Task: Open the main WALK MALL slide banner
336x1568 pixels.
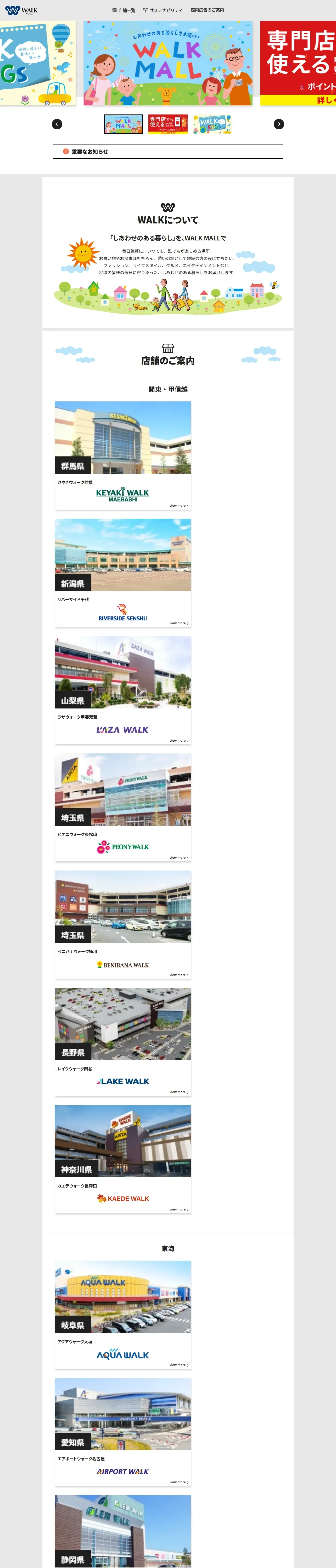Action: point(168,63)
